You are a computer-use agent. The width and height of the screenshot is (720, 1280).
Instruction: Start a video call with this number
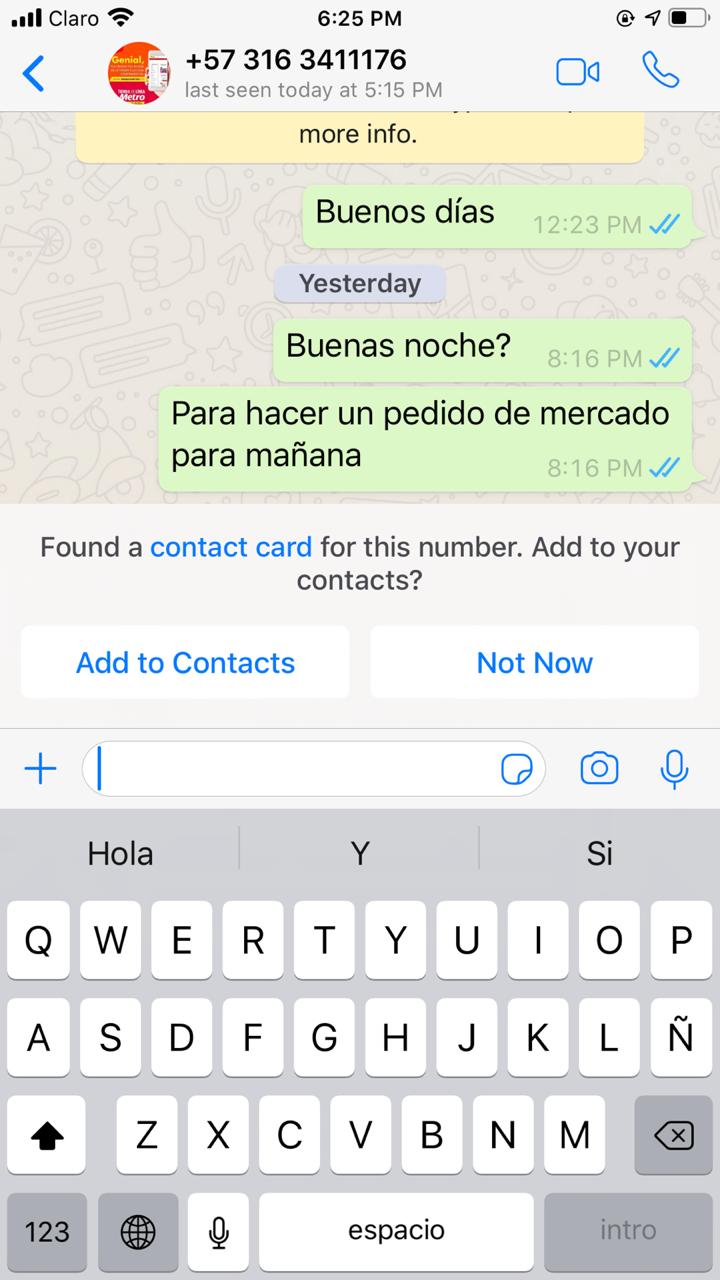[x=577, y=72]
